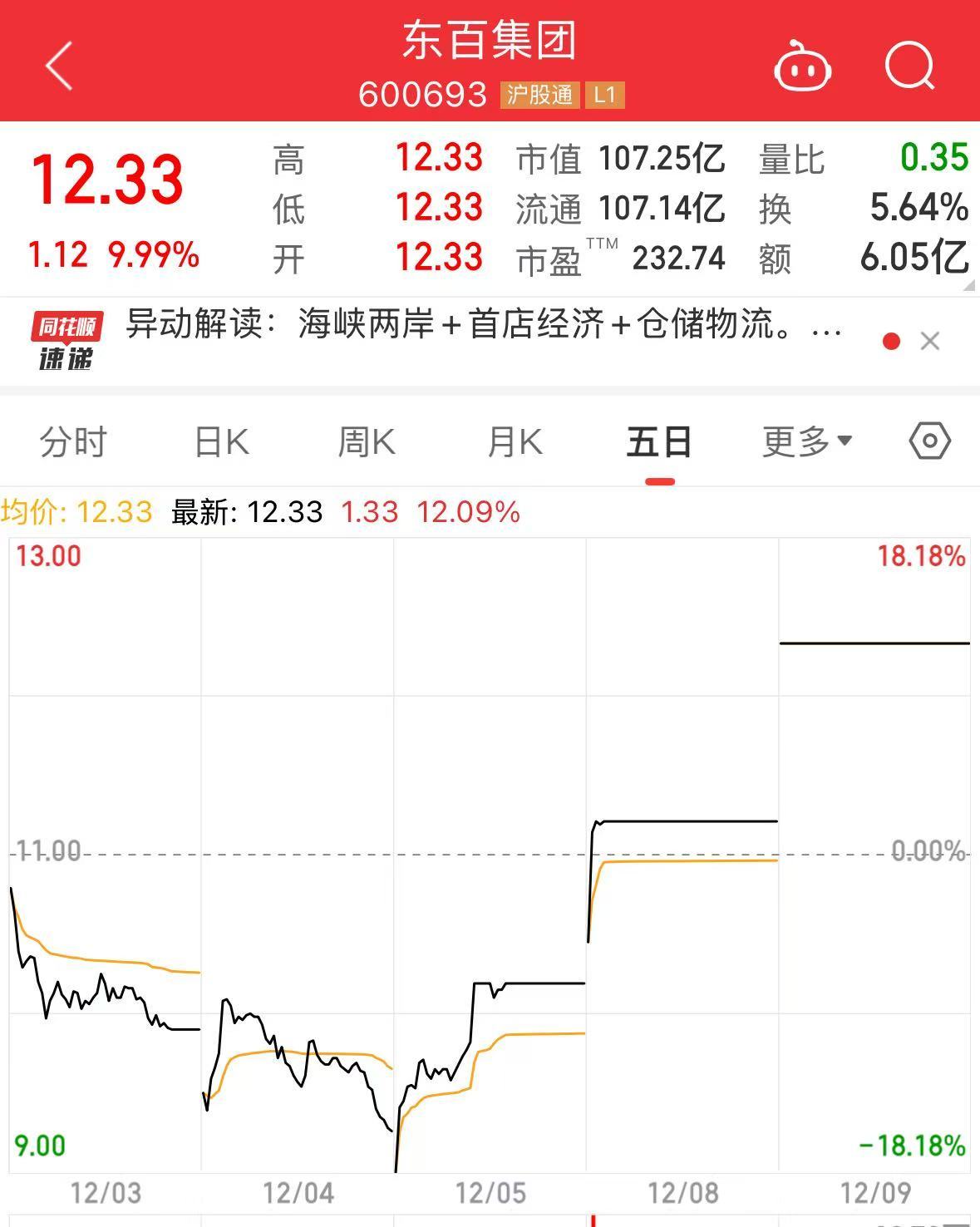Image resolution: width=980 pixels, height=1227 pixels.
Task: Open the 异动解读 news banner
Action: click(482, 324)
